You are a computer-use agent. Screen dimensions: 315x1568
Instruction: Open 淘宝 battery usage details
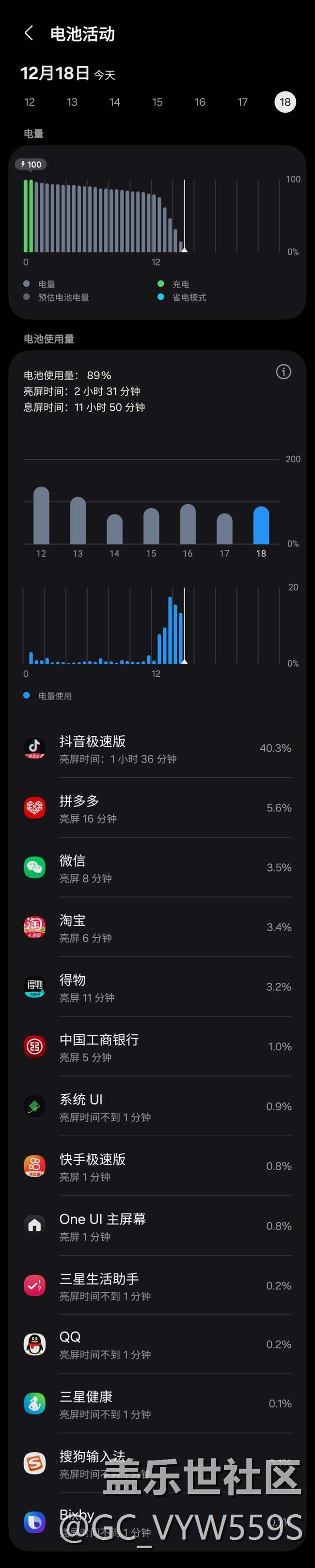click(157, 927)
